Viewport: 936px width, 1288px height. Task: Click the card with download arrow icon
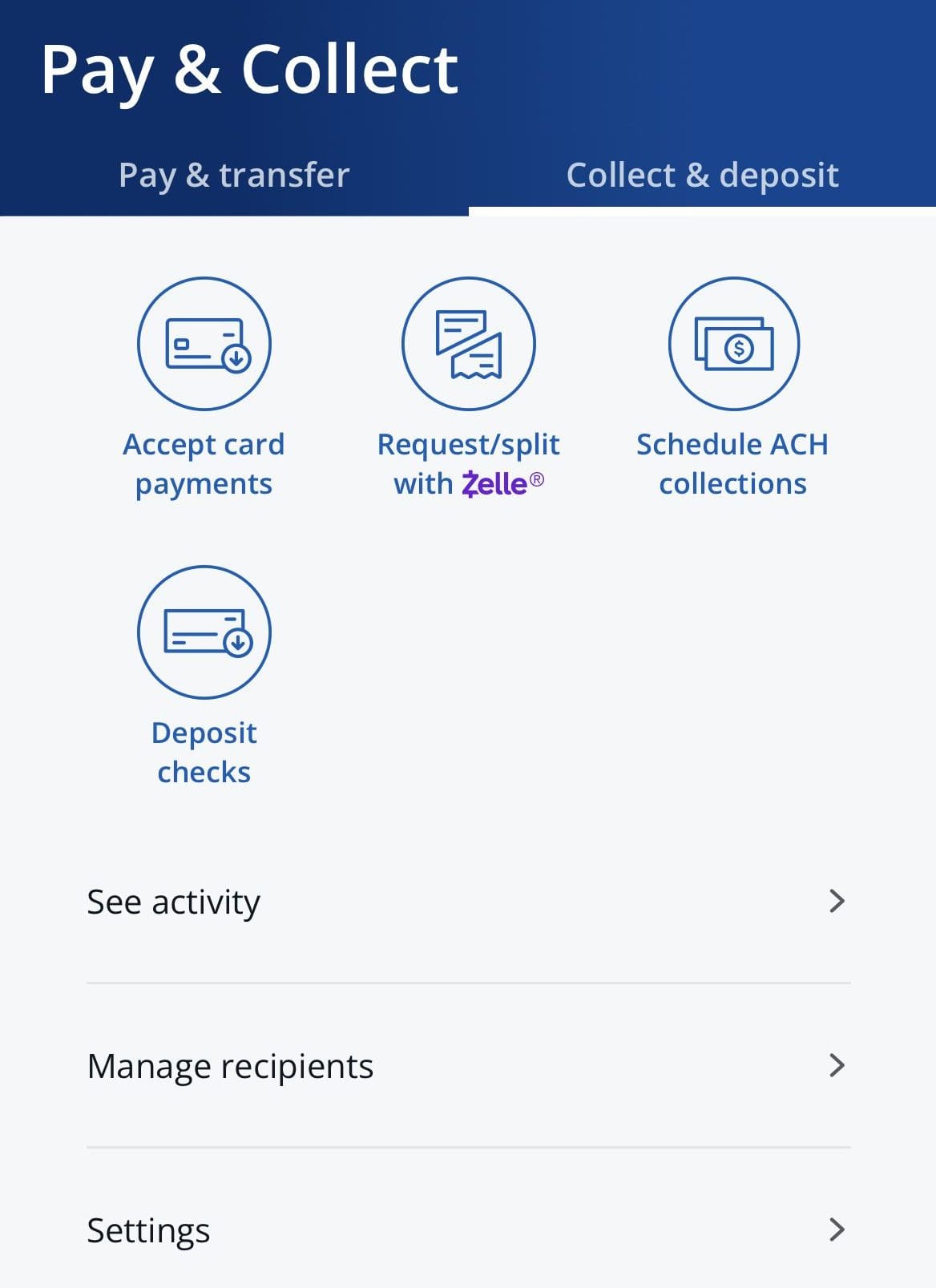tap(204, 343)
